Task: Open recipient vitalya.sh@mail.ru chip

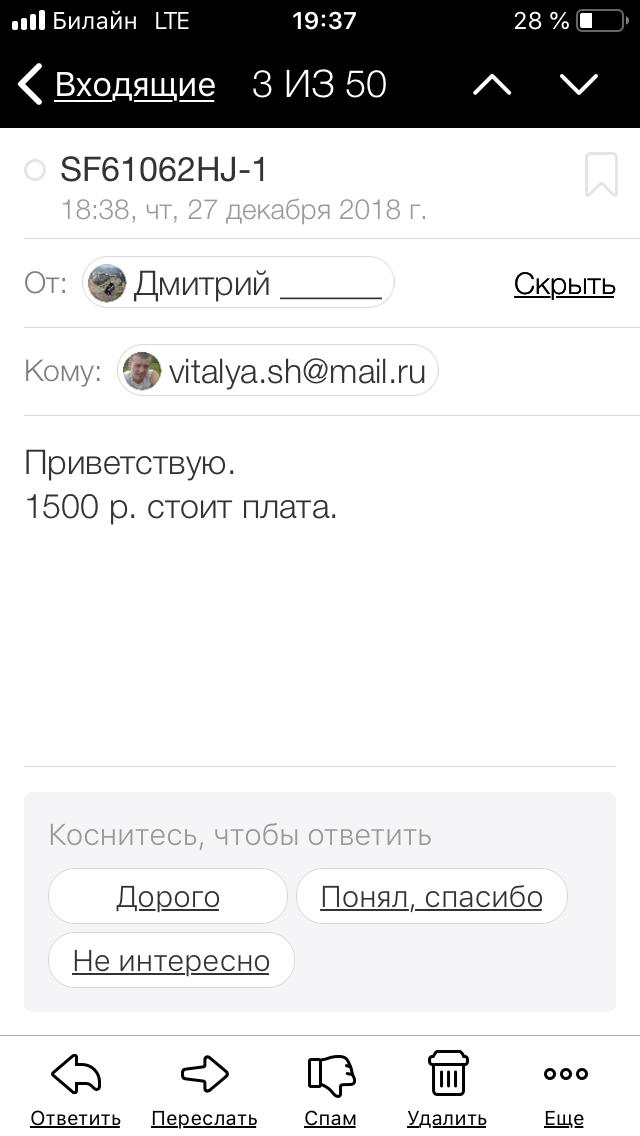Action: [x=278, y=372]
